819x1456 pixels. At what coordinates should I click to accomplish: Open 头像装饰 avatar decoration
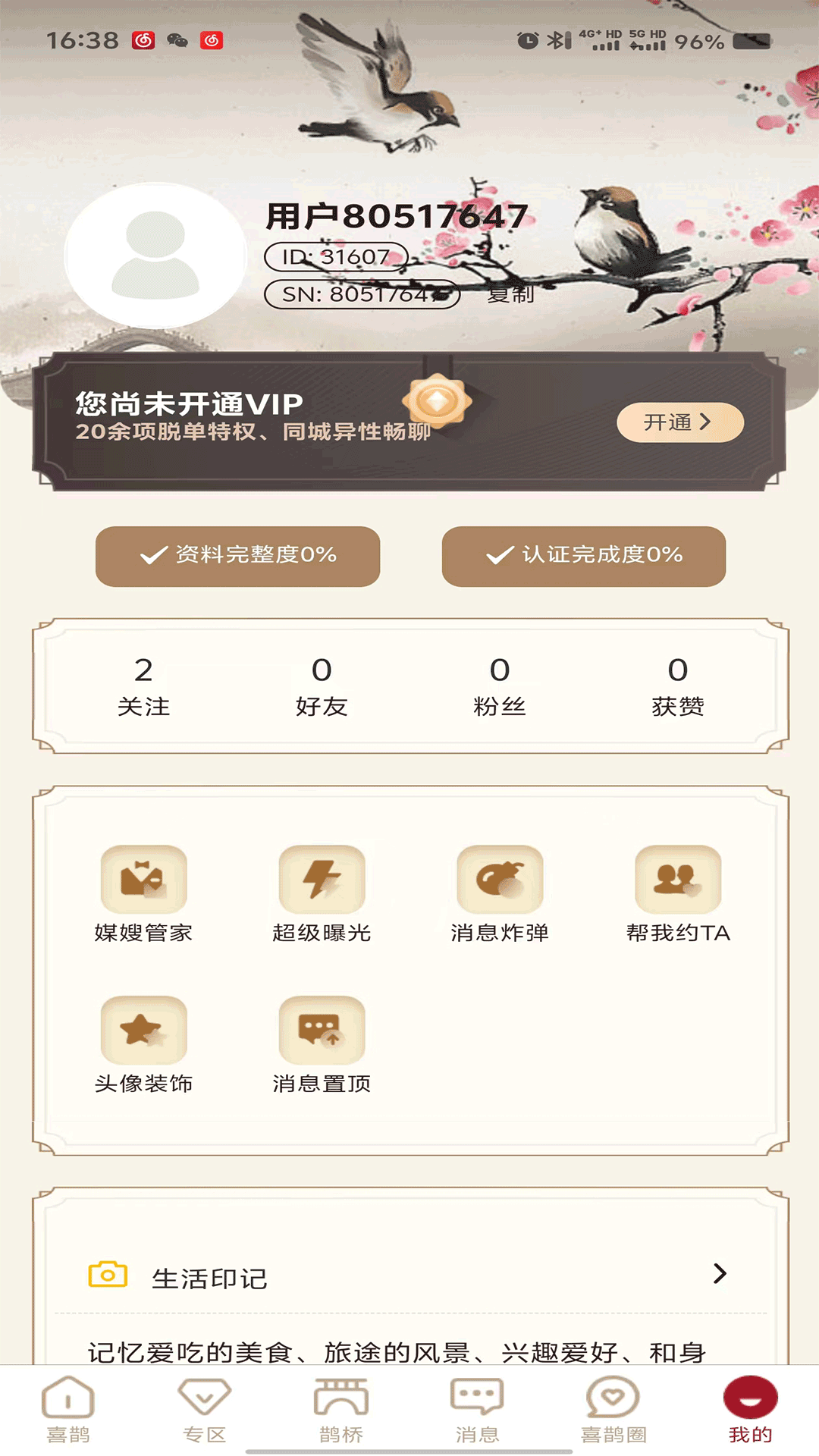143,1044
